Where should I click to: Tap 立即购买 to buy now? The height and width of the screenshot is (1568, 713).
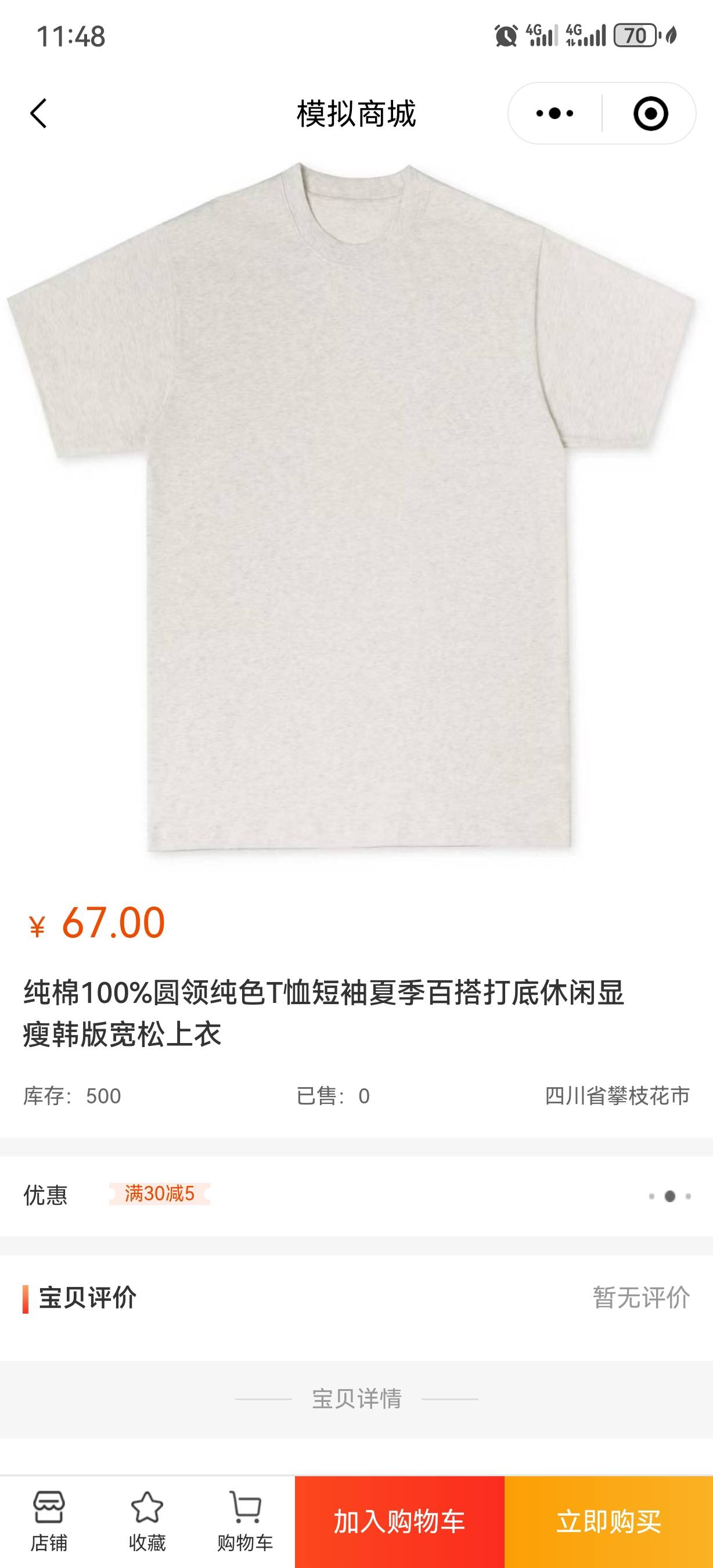click(608, 1521)
